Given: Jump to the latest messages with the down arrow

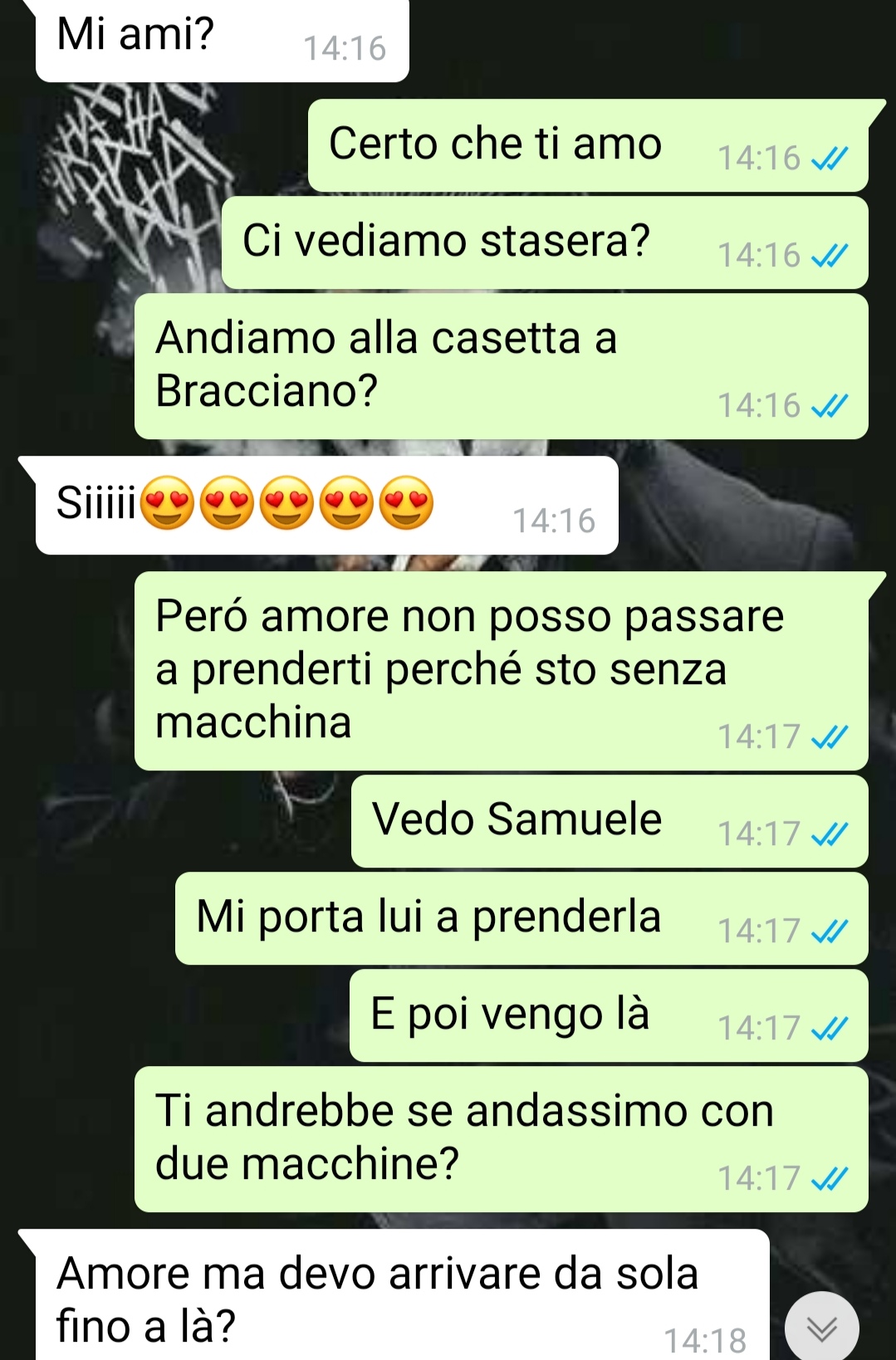Looking at the screenshot, I should (x=821, y=1328).
